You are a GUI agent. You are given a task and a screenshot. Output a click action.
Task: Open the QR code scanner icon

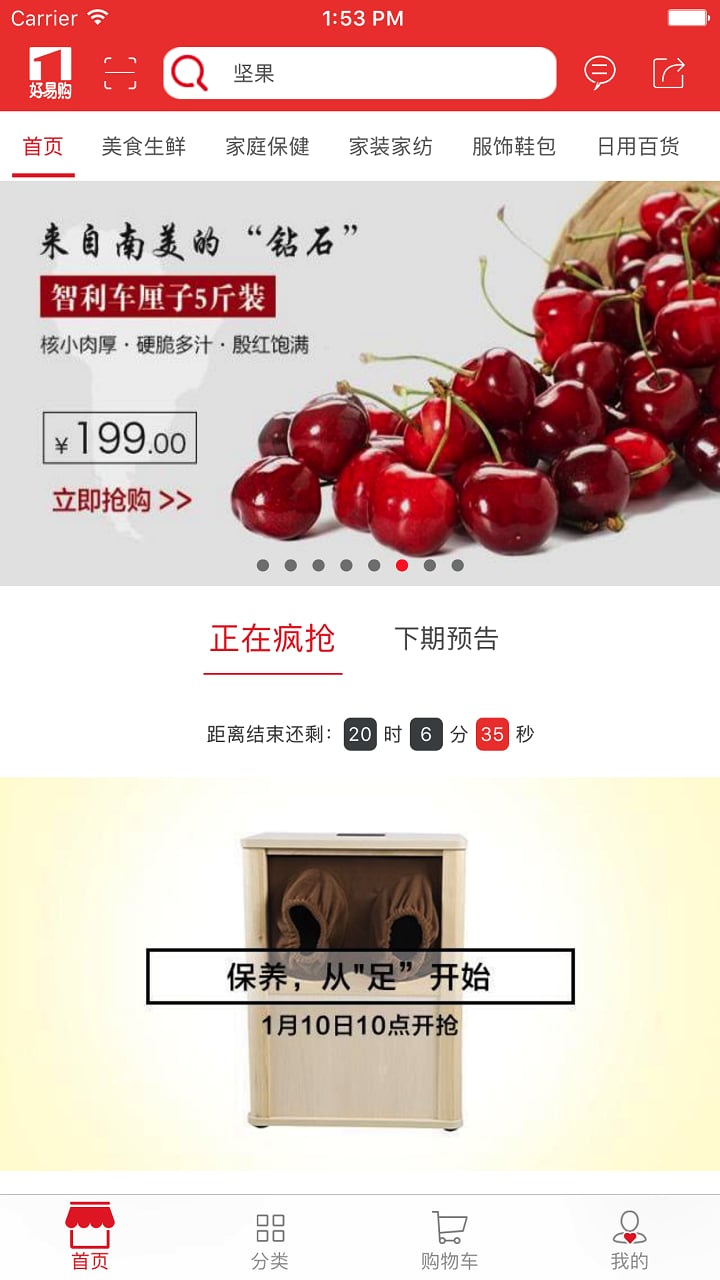point(119,73)
